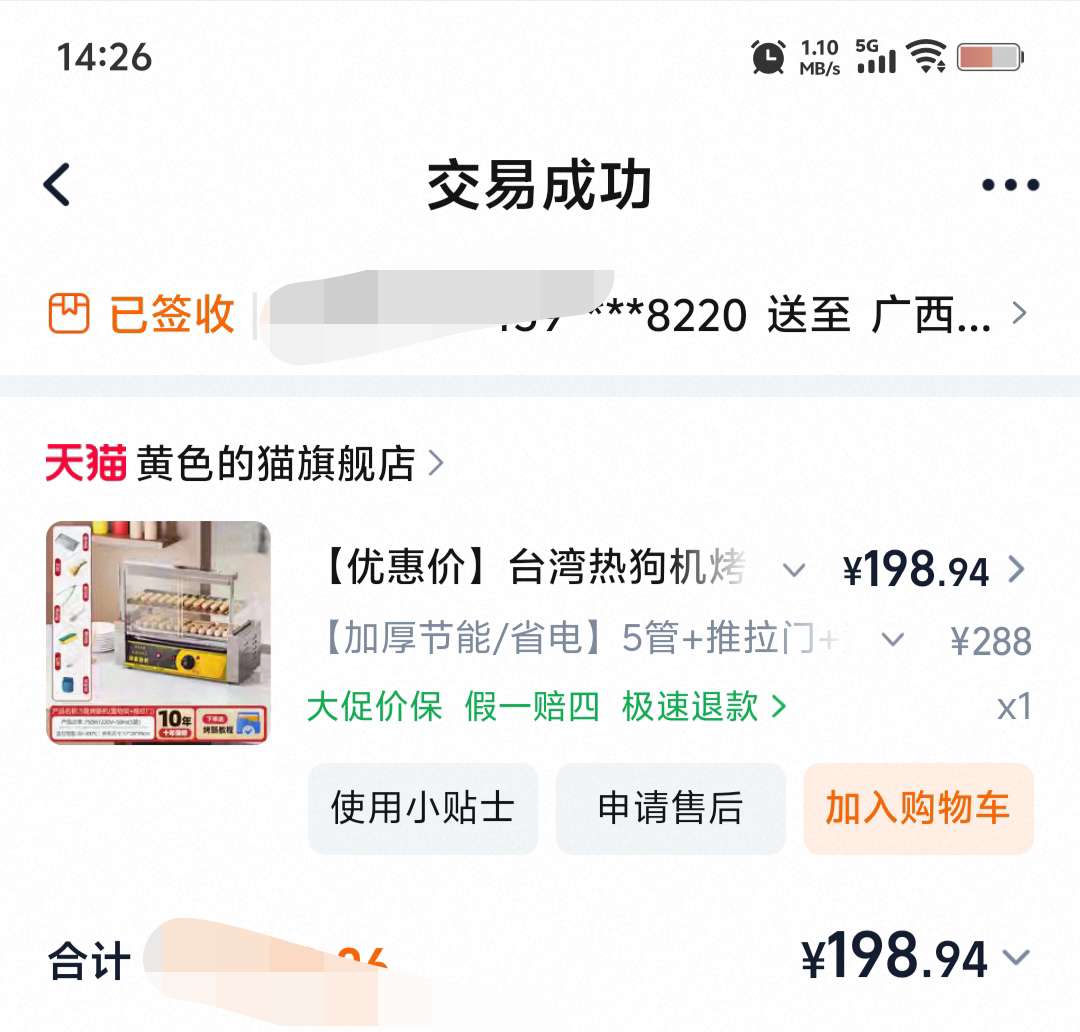Tap the 使用小贴士 button
Screen dimensions: 1080x1032
tap(422, 808)
